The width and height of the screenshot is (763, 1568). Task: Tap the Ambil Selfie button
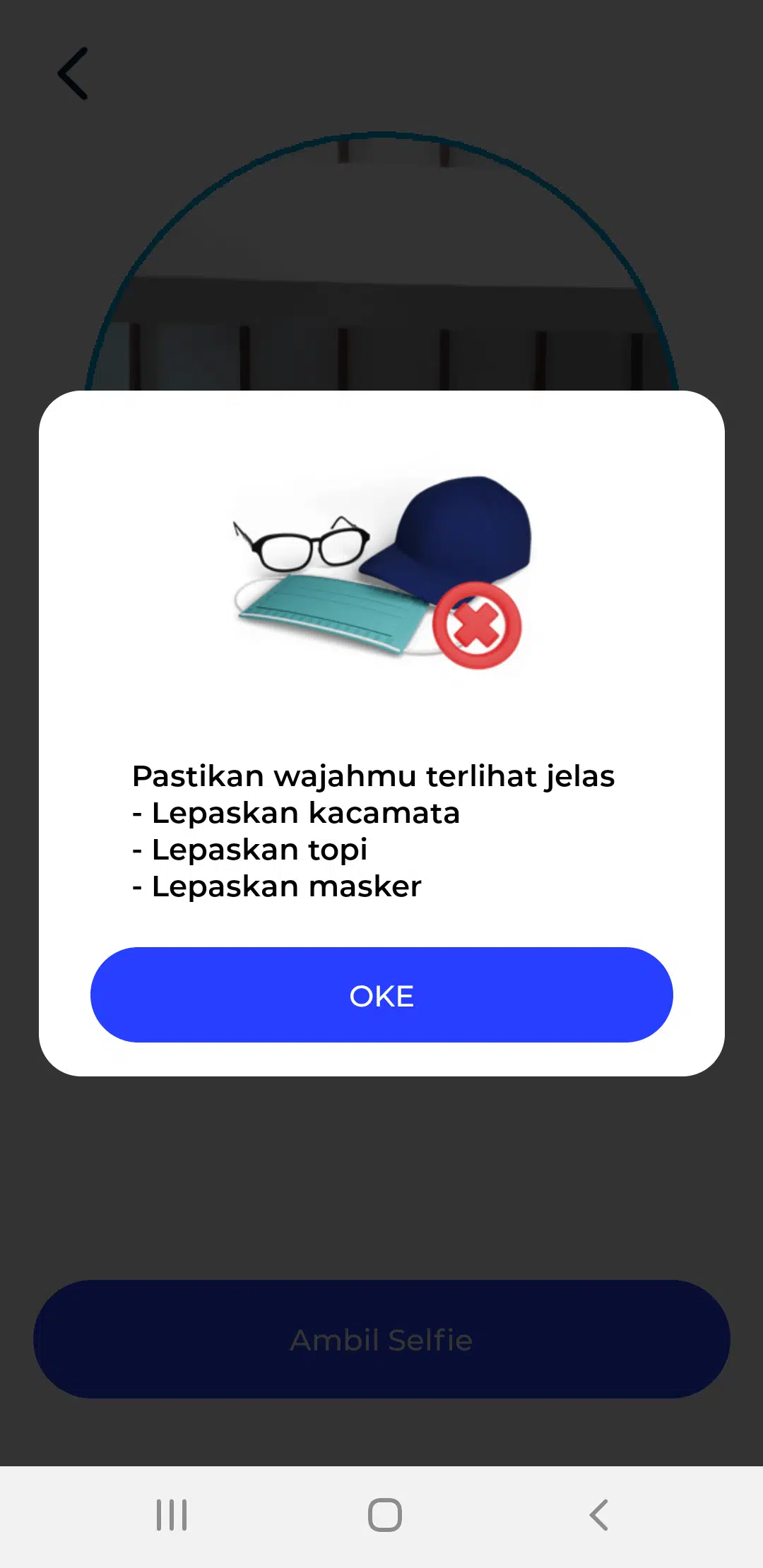(381, 1339)
